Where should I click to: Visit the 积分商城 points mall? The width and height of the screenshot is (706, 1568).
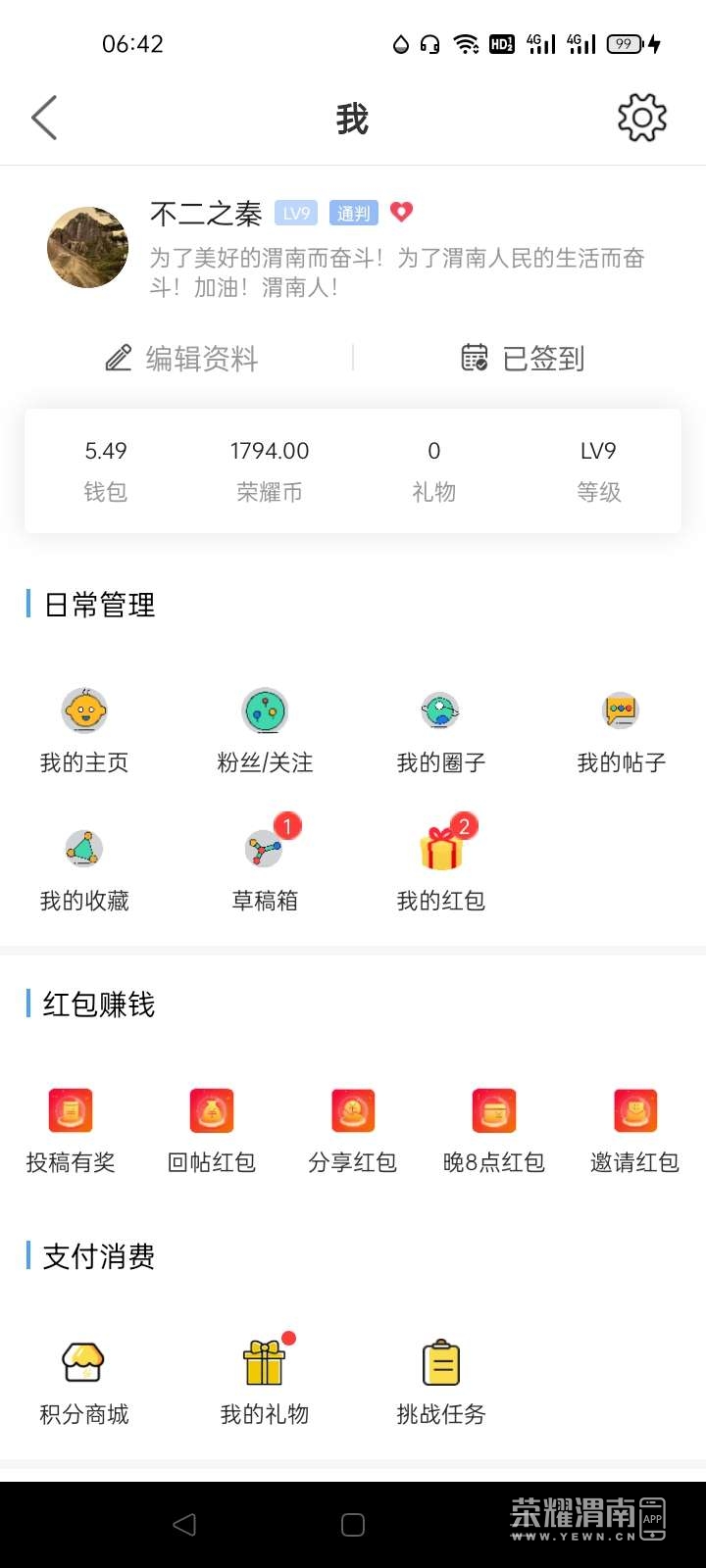tap(84, 1382)
